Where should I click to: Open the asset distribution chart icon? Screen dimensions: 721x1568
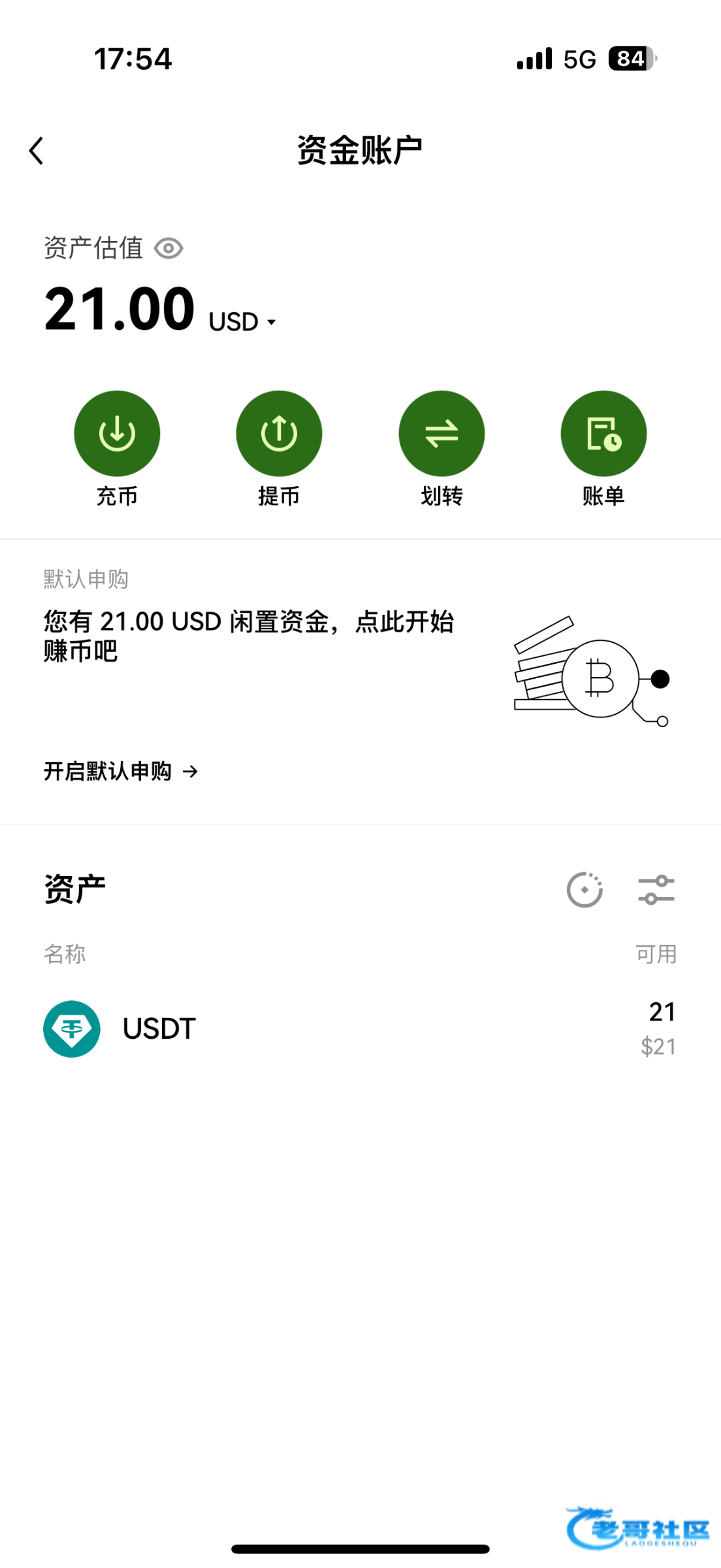pyautogui.click(x=585, y=890)
